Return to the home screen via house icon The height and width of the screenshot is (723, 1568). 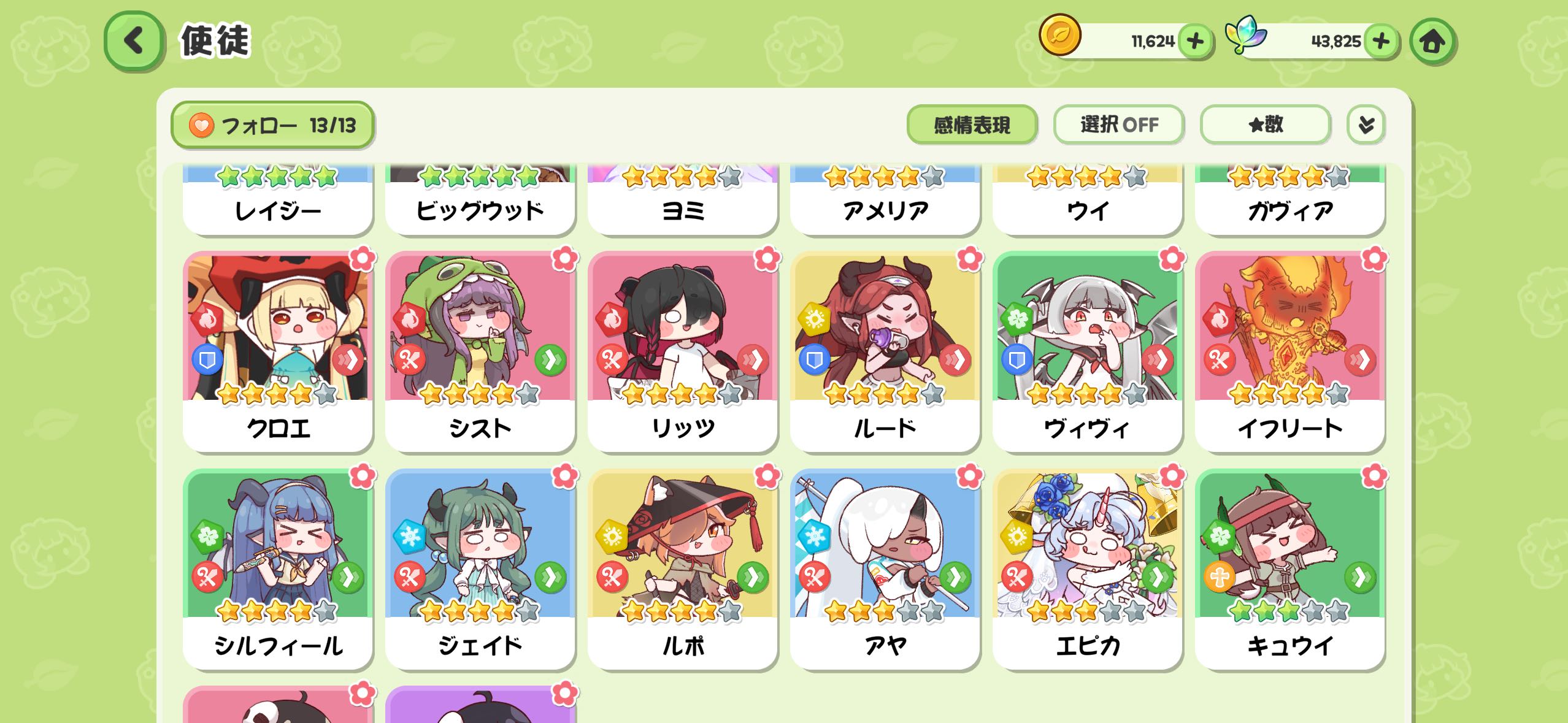pyautogui.click(x=1432, y=42)
